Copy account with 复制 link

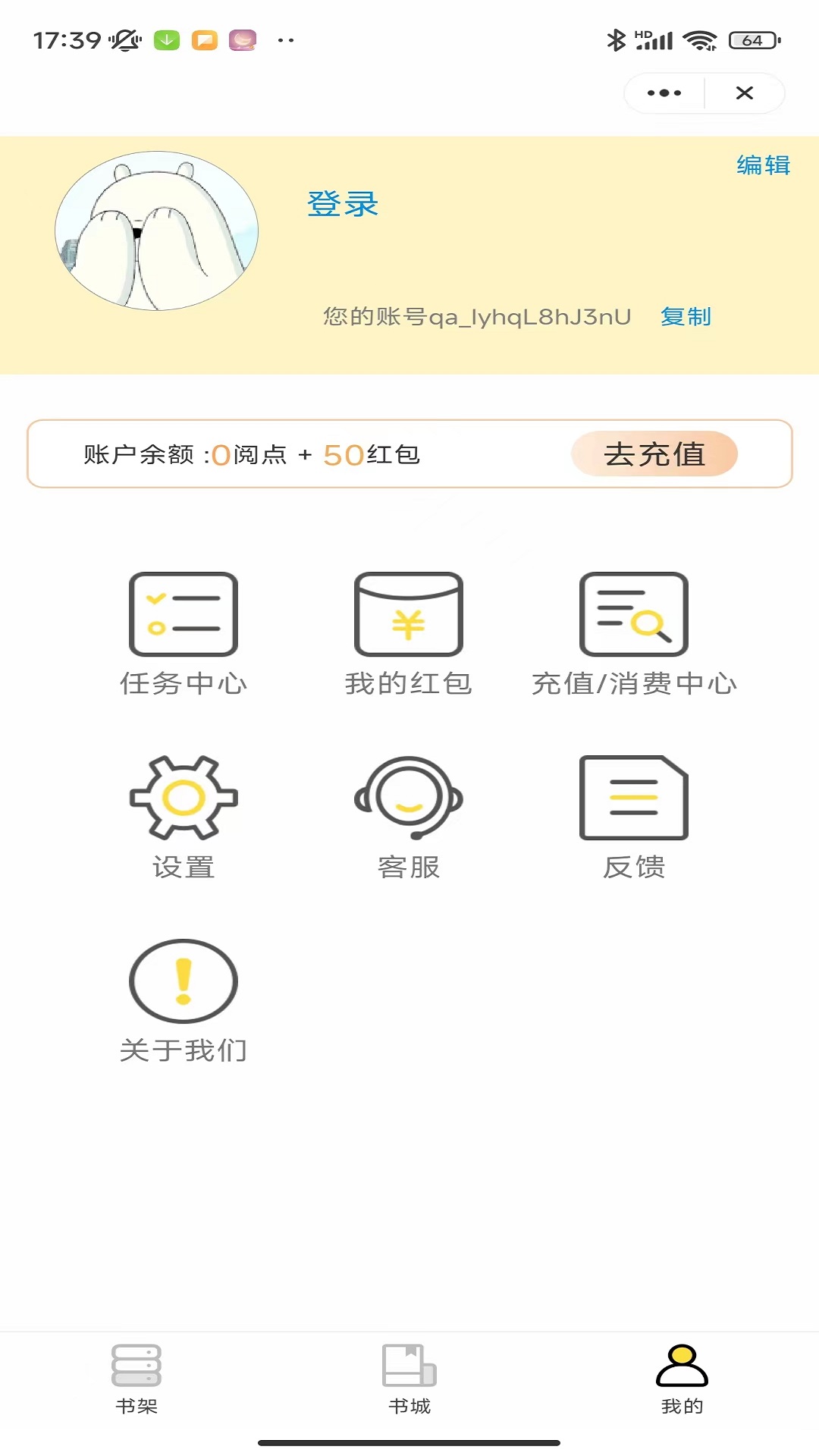tap(686, 316)
